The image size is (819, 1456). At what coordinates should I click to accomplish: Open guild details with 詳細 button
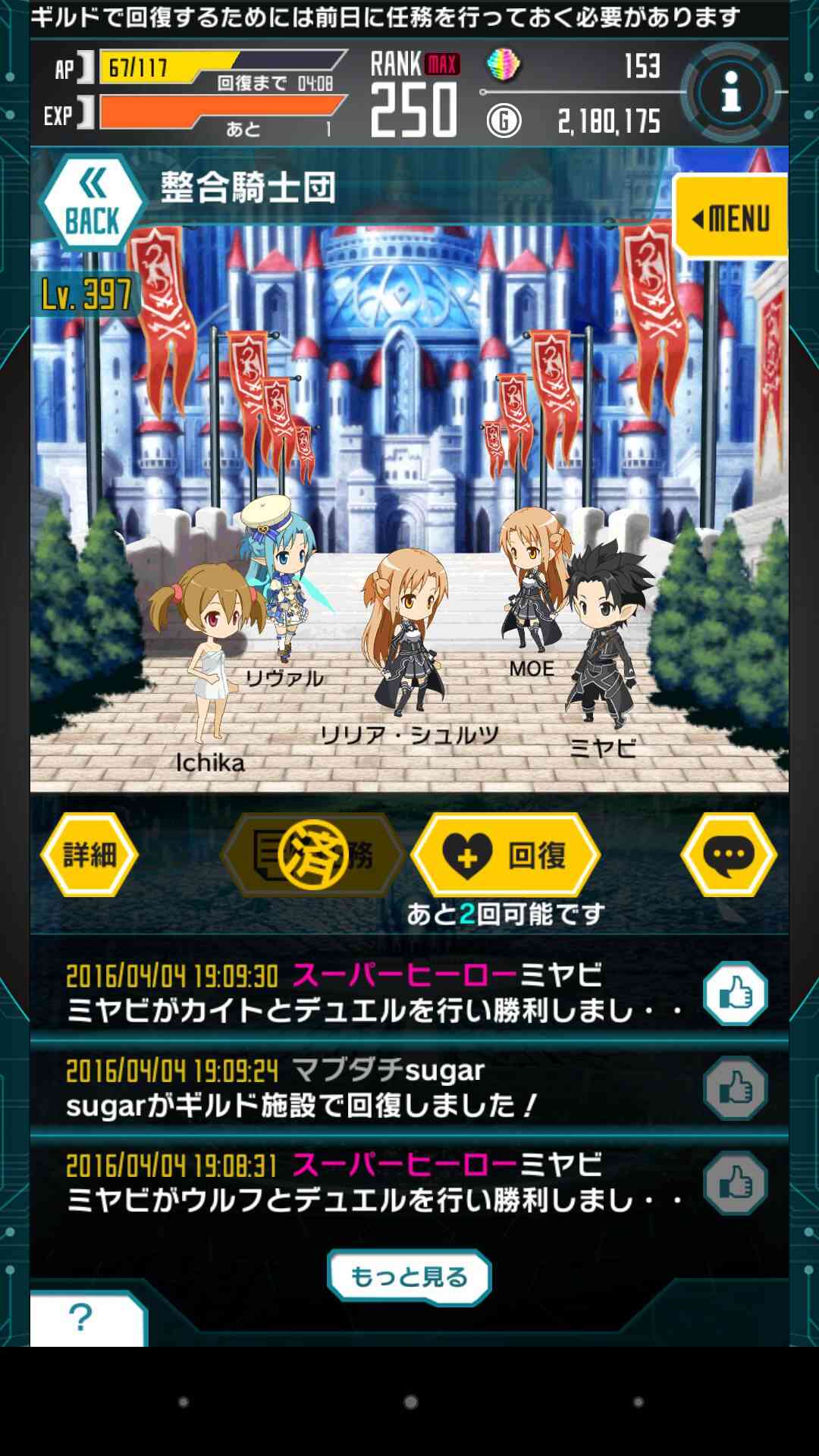pyautogui.click(x=89, y=855)
